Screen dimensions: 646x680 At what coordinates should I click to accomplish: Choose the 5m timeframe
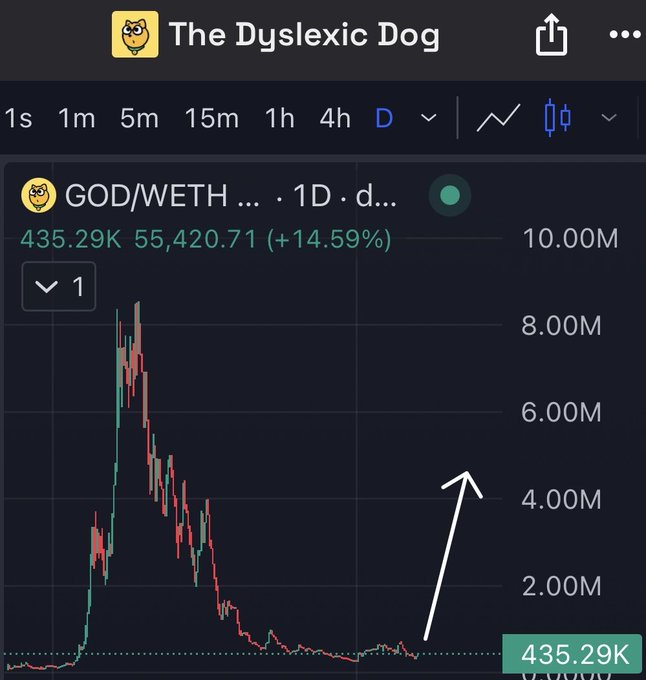(x=139, y=119)
